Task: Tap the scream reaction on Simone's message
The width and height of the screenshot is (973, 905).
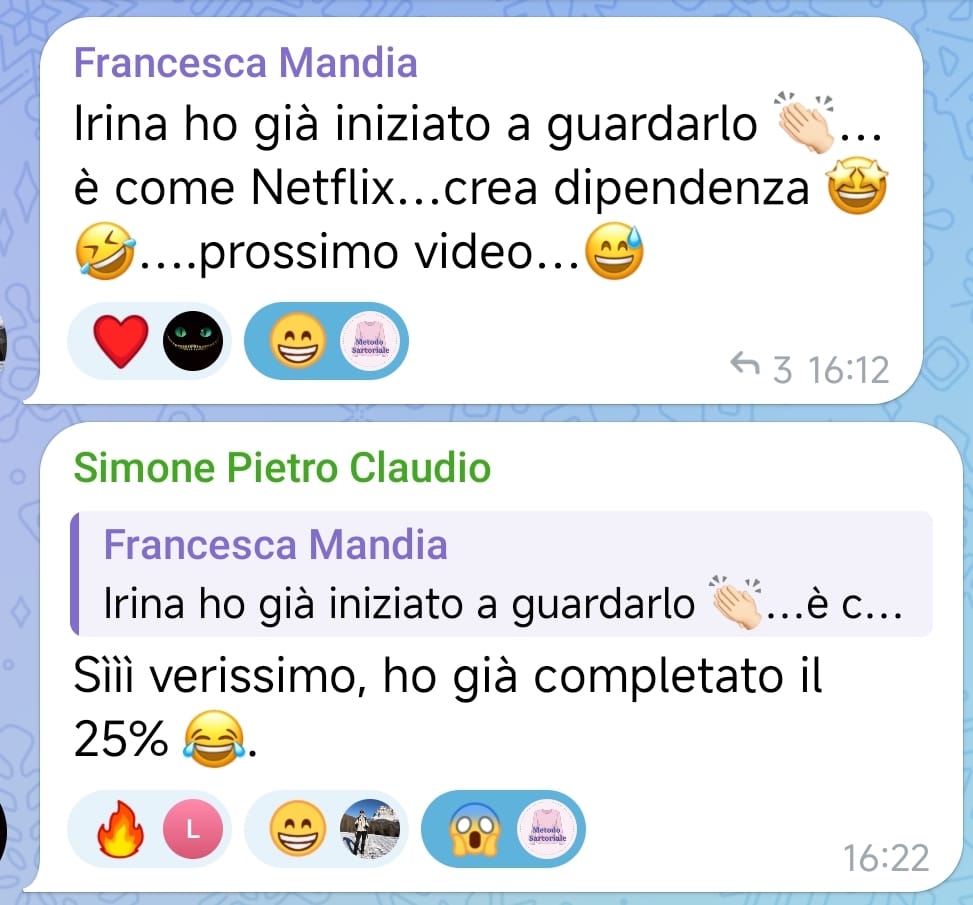Action: tap(473, 829)
